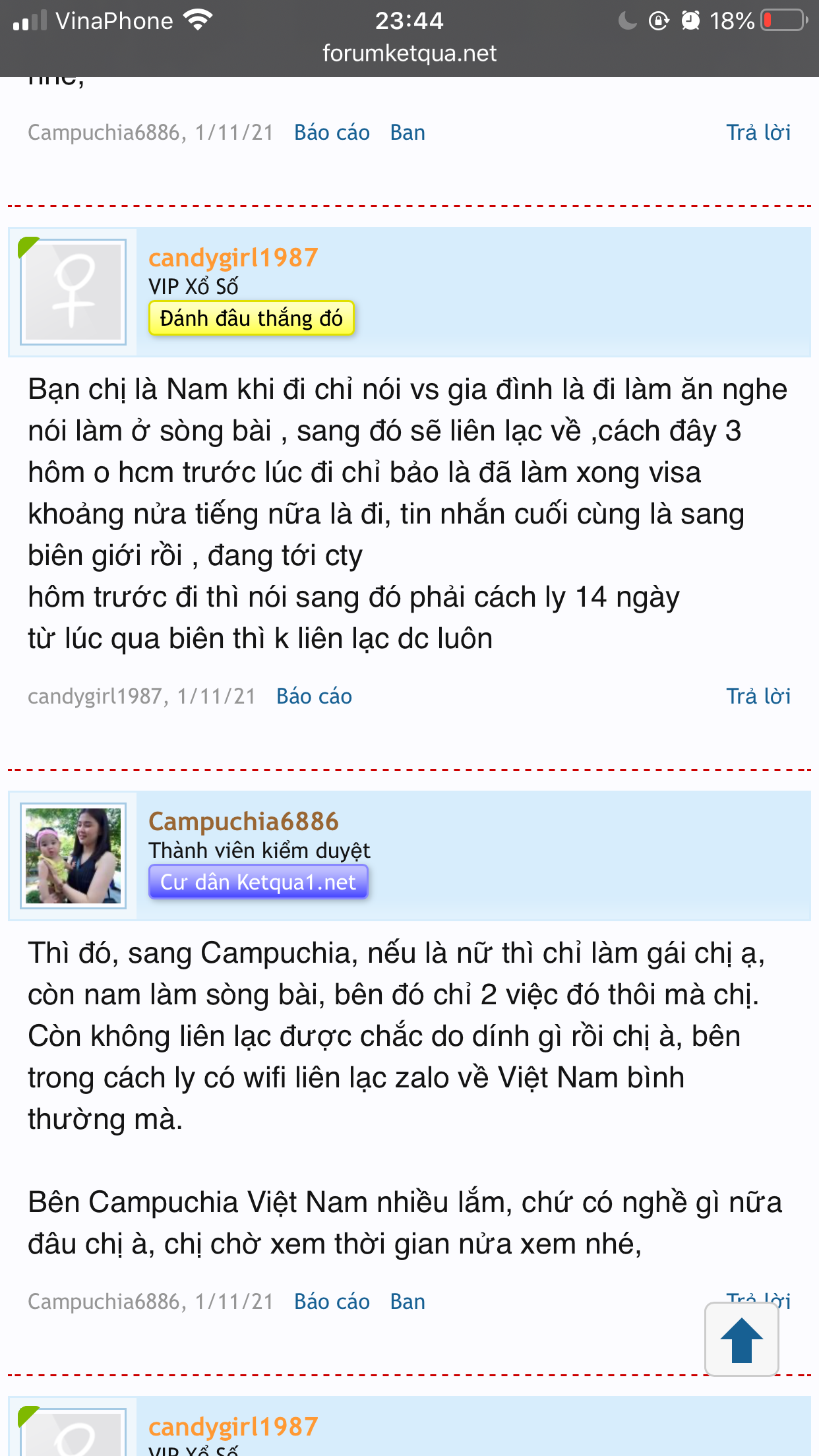Open the Đánh đâu thắng đó badge

pos(251,318)
